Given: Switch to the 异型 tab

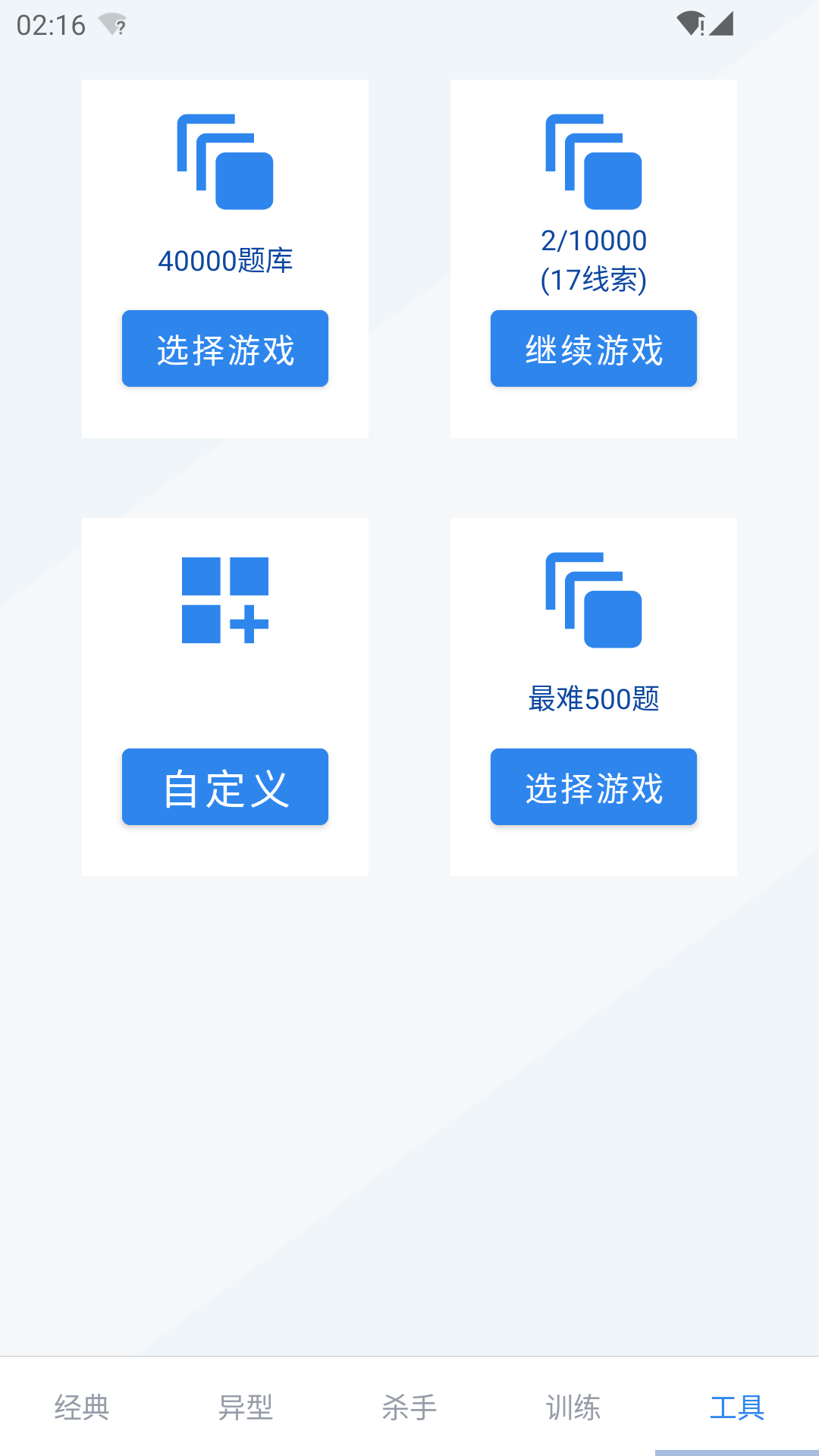Looking at the screenshot, I should 246,1407.
